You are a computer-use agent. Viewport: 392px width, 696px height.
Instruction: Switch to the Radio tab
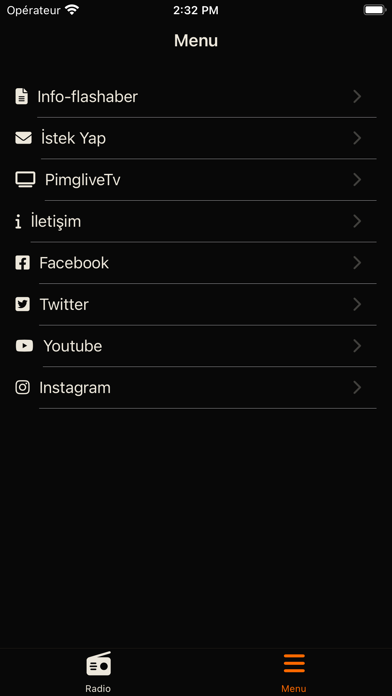[98, 672]
